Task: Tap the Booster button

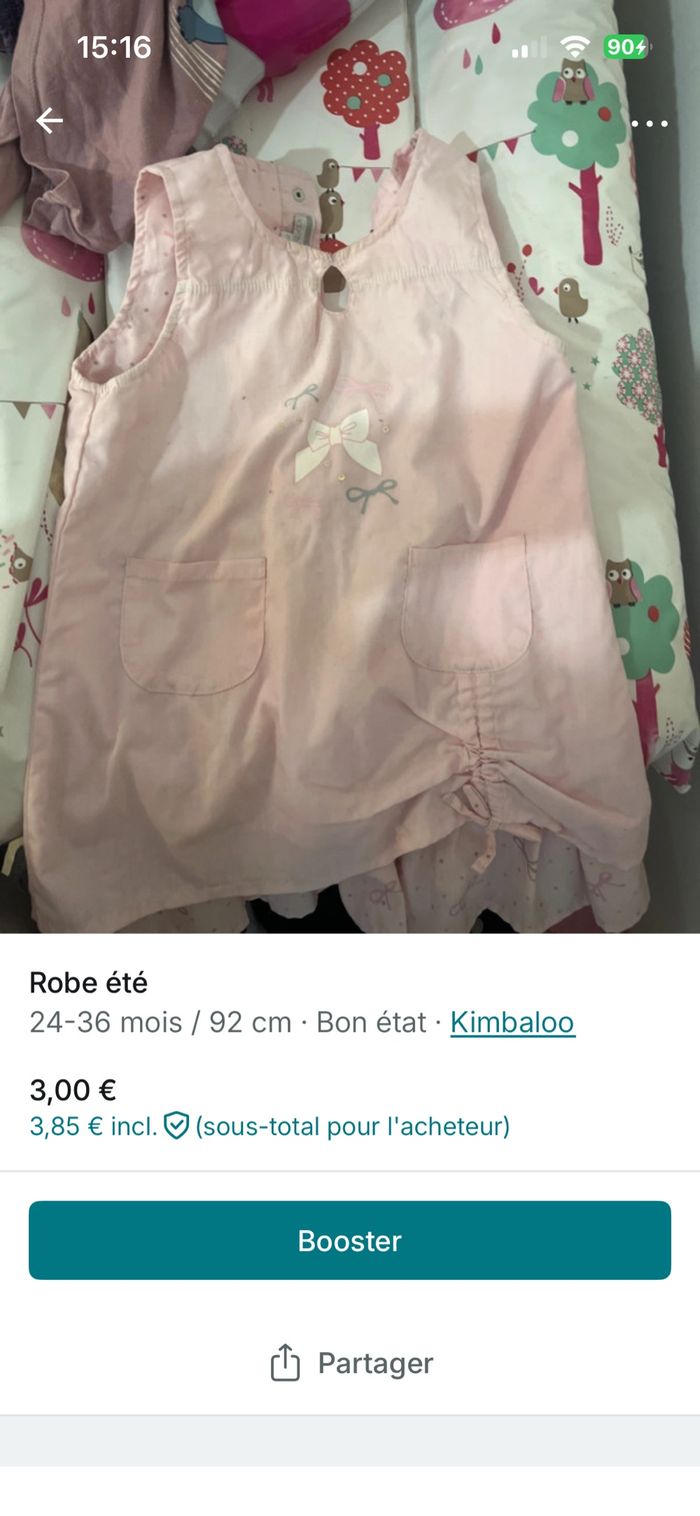Action: click(350, 1240)
